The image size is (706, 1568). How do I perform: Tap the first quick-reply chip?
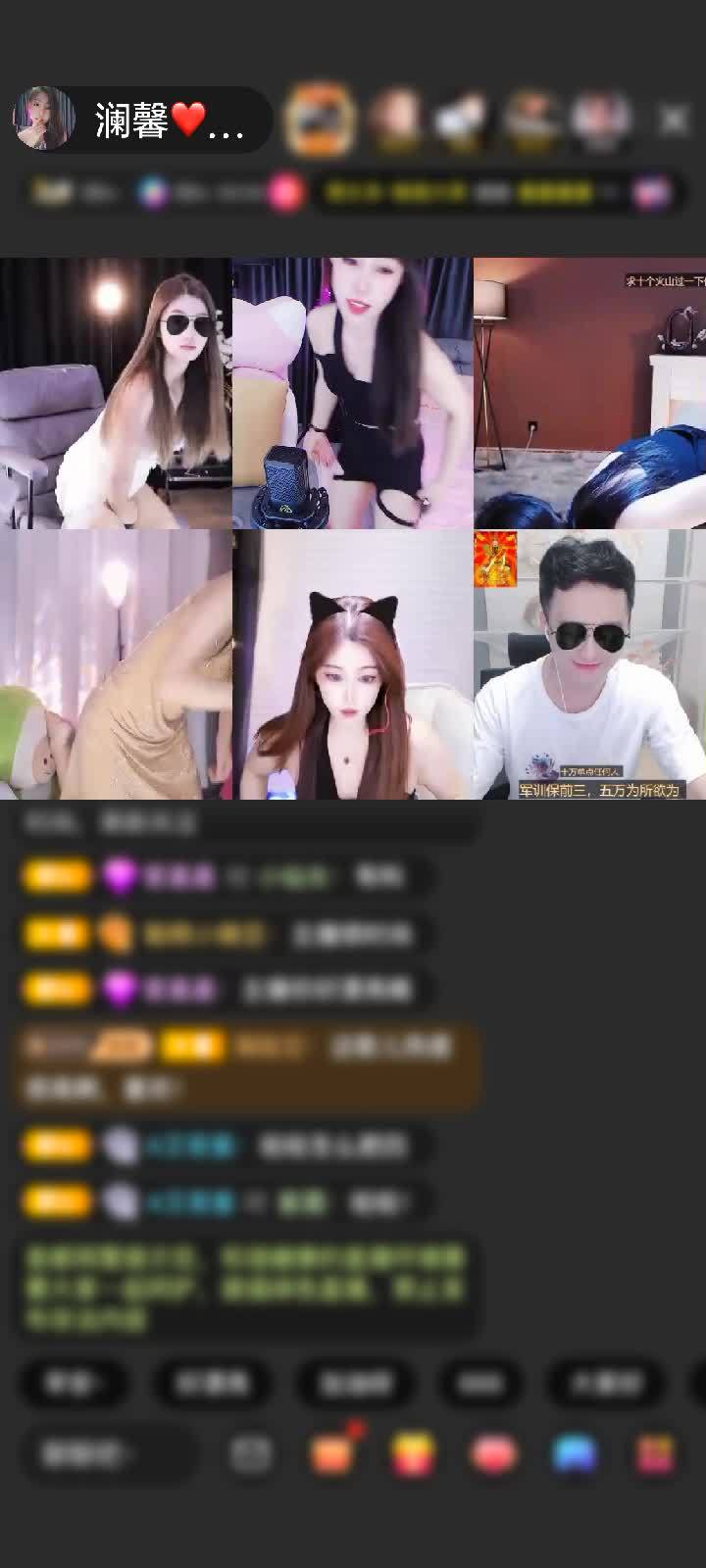[74, 1383]
